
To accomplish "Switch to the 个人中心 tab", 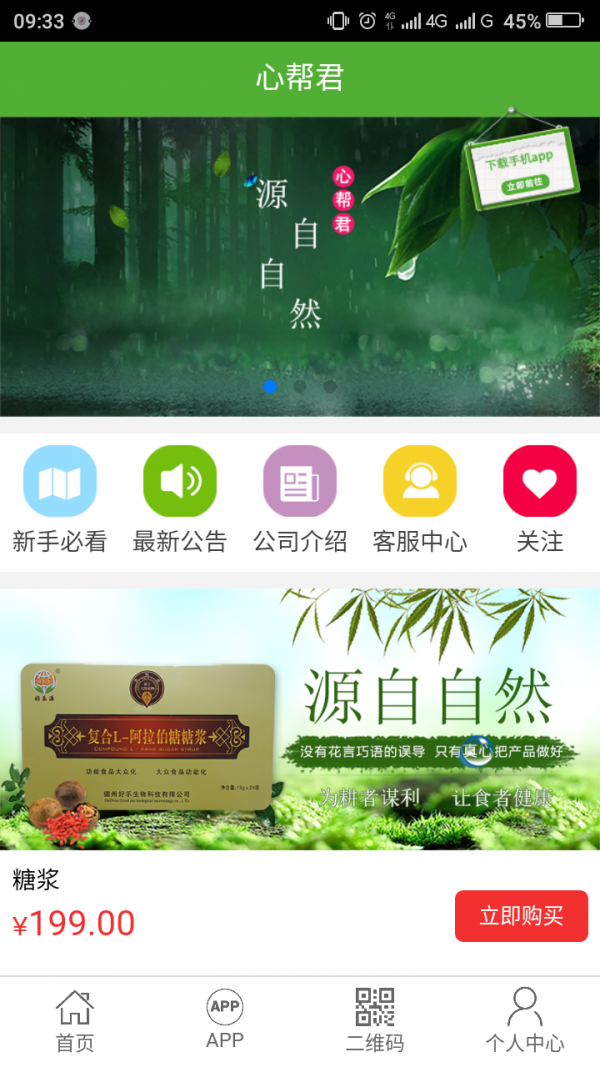I will (525, 1020).
